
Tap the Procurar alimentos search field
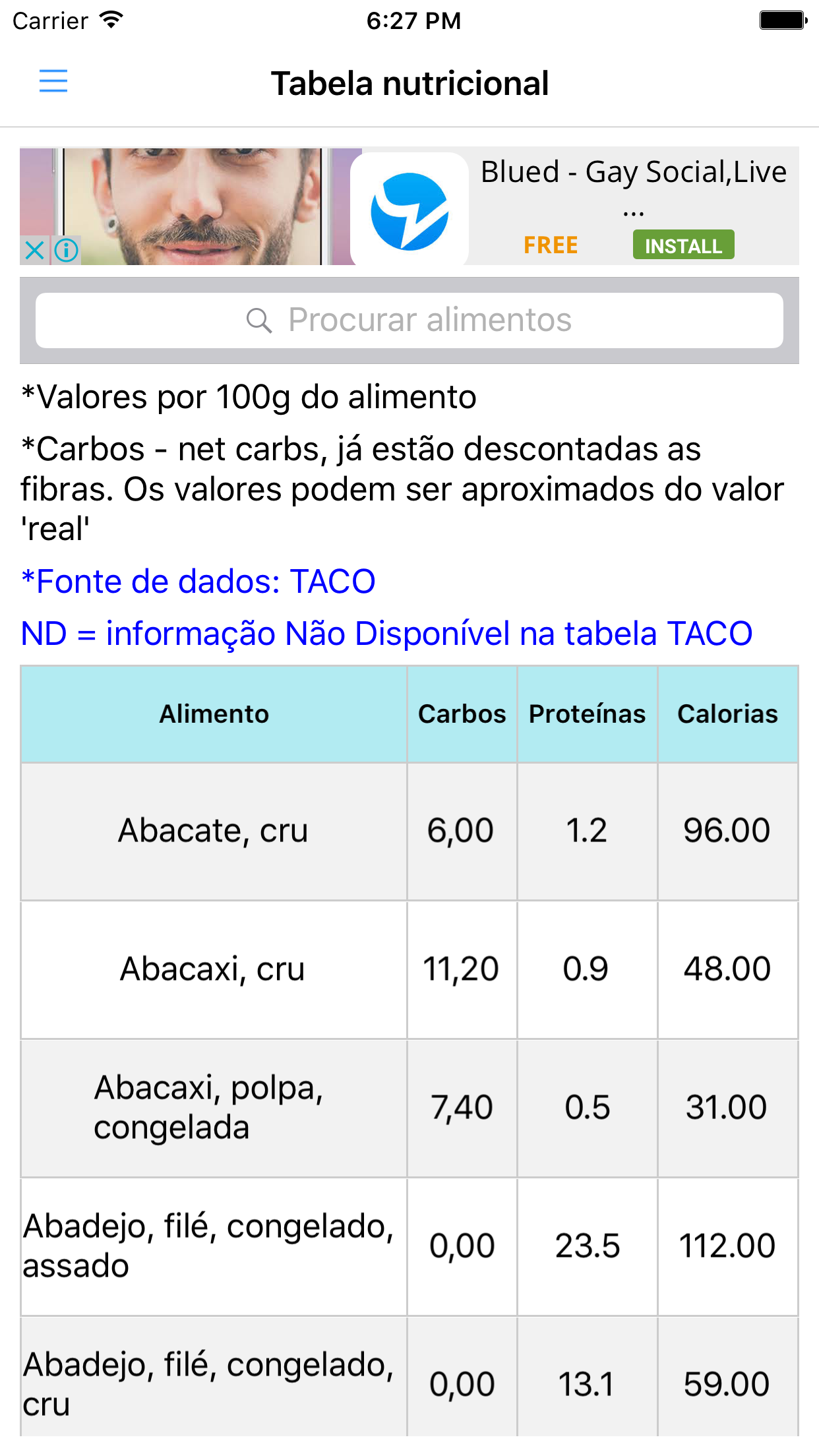click(409, 320)
